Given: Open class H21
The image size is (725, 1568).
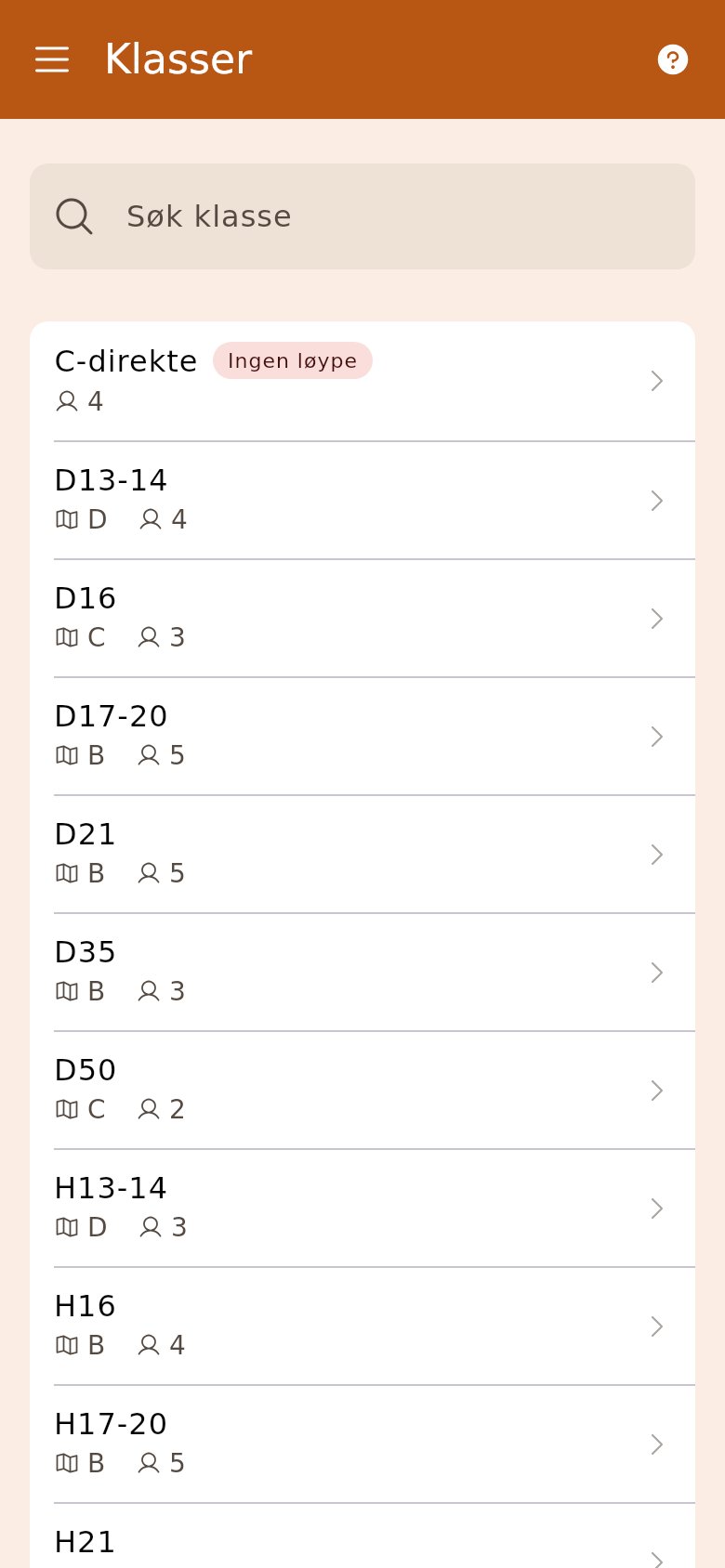Looking at the screenshot, I should (x=362, y=1537).
